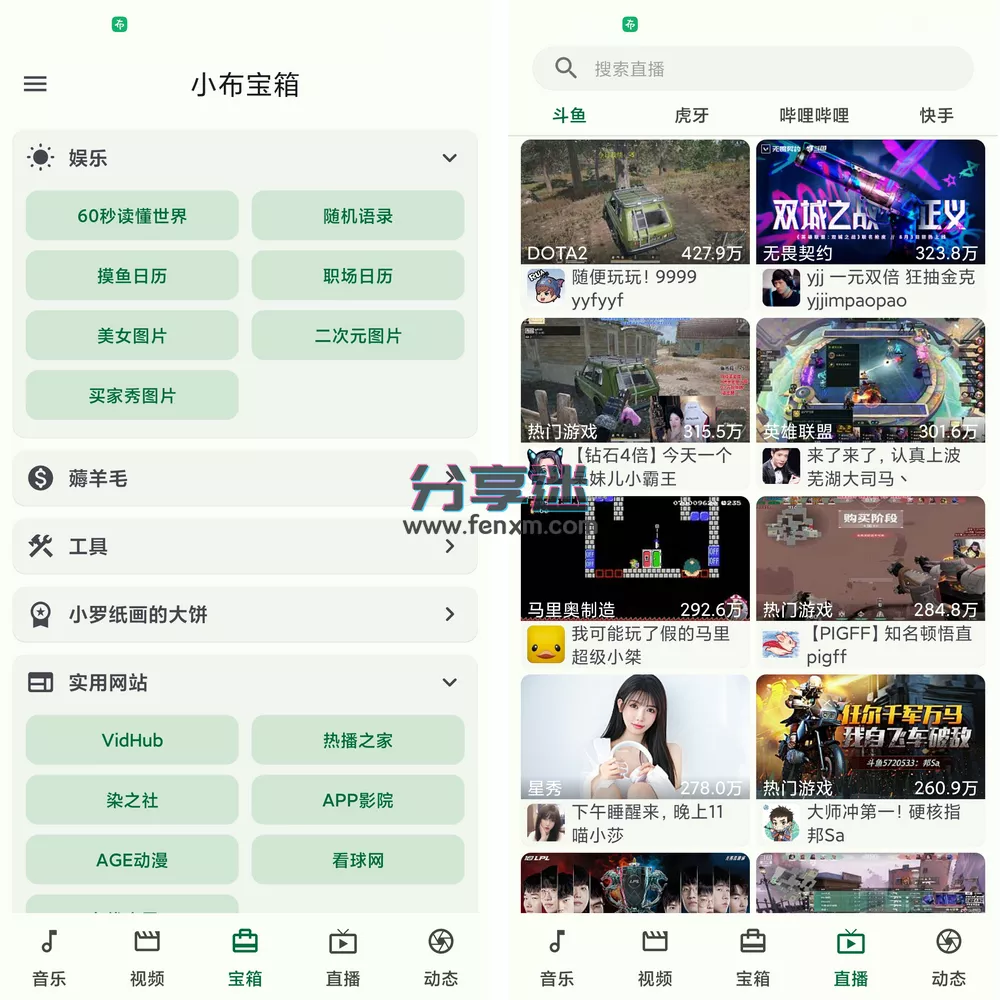This screenshot has width=1000, height=1000.
Task: Open the hamburger drawer menu
Action: (35, 84)
